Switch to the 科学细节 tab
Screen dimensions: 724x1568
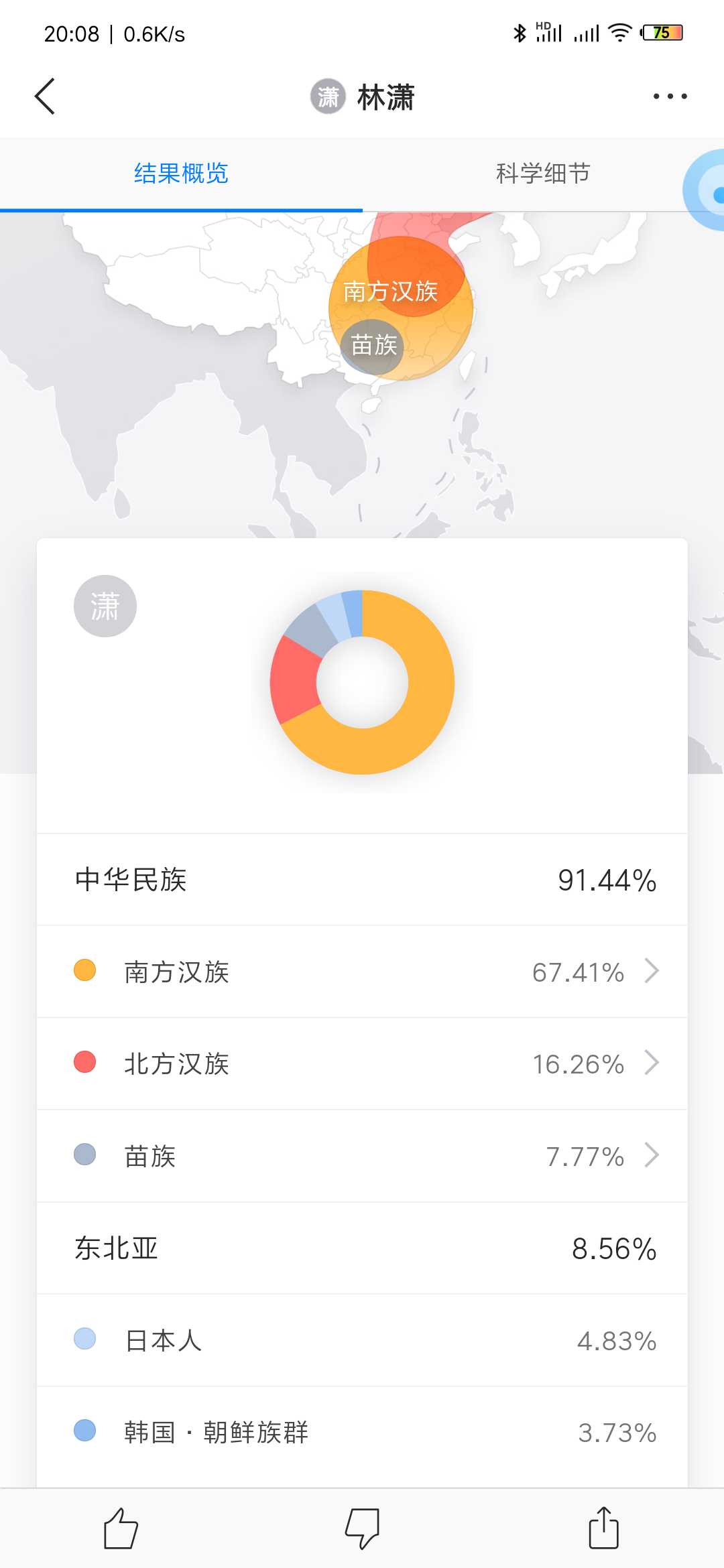tap(543, 174)
